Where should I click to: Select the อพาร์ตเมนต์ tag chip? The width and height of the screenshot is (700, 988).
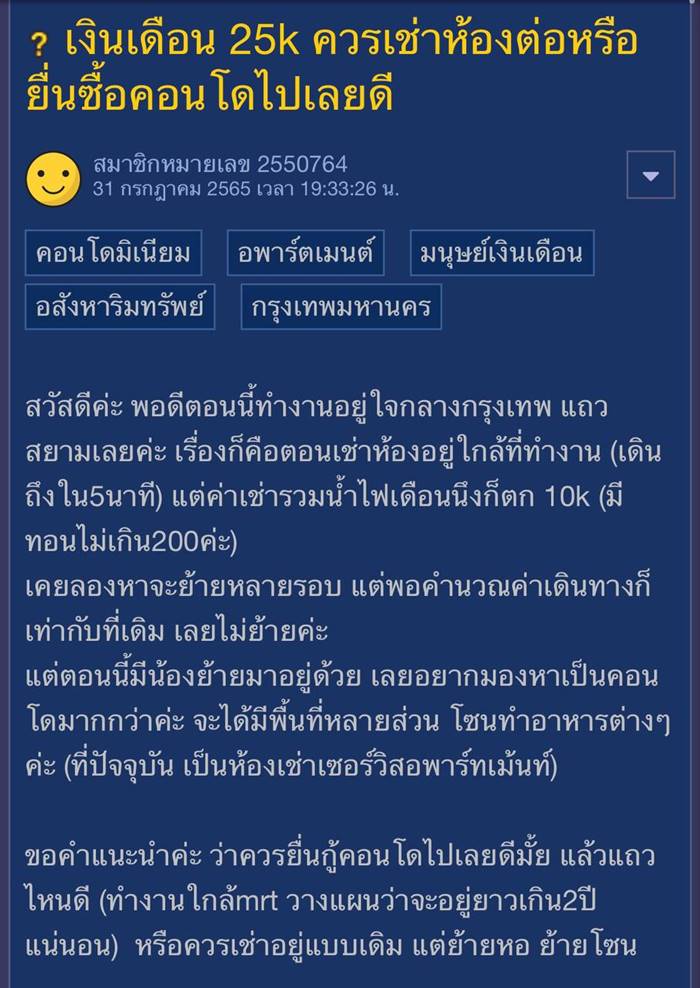point(305,254)
